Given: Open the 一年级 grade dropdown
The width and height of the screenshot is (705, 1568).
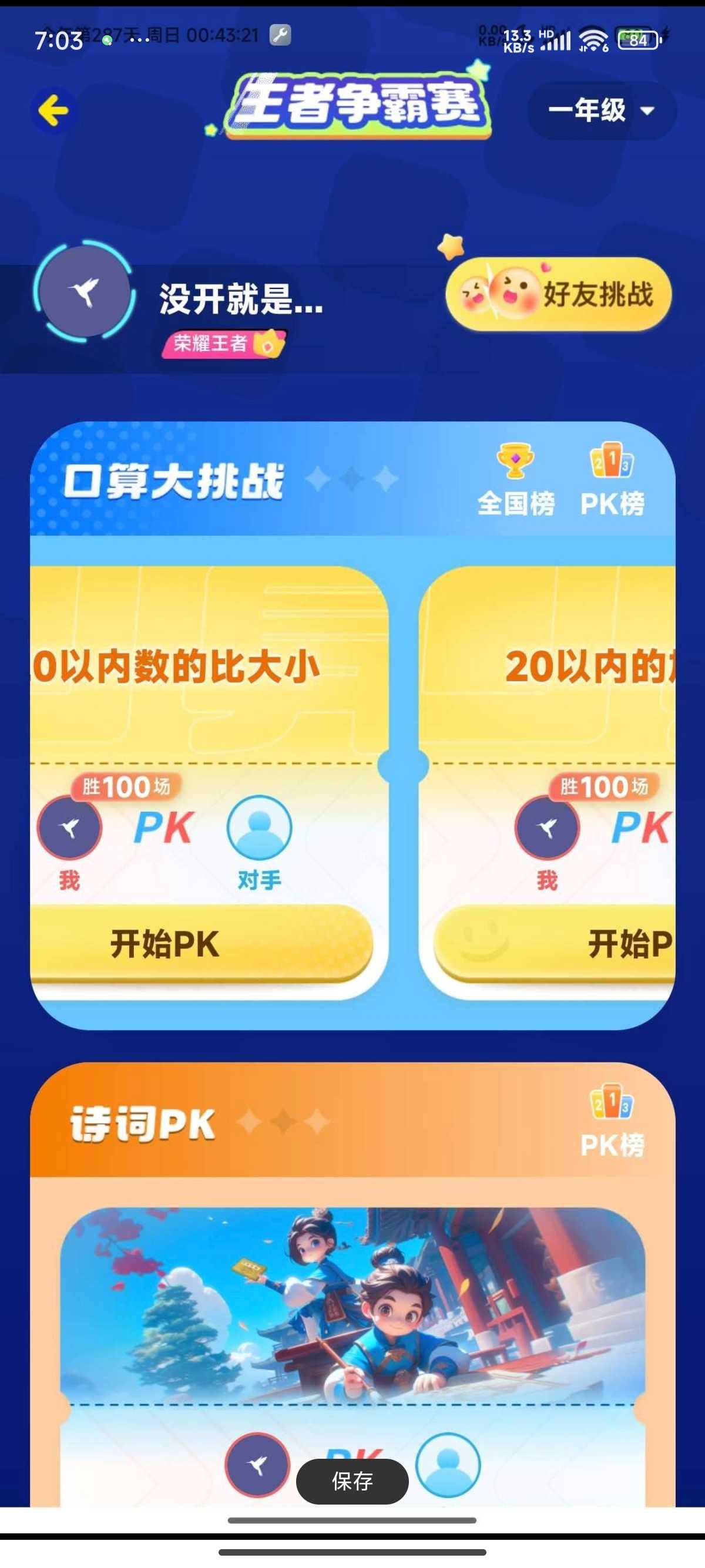Looking at the screenshot, I should pyautogui.click(x=601, y=111).
